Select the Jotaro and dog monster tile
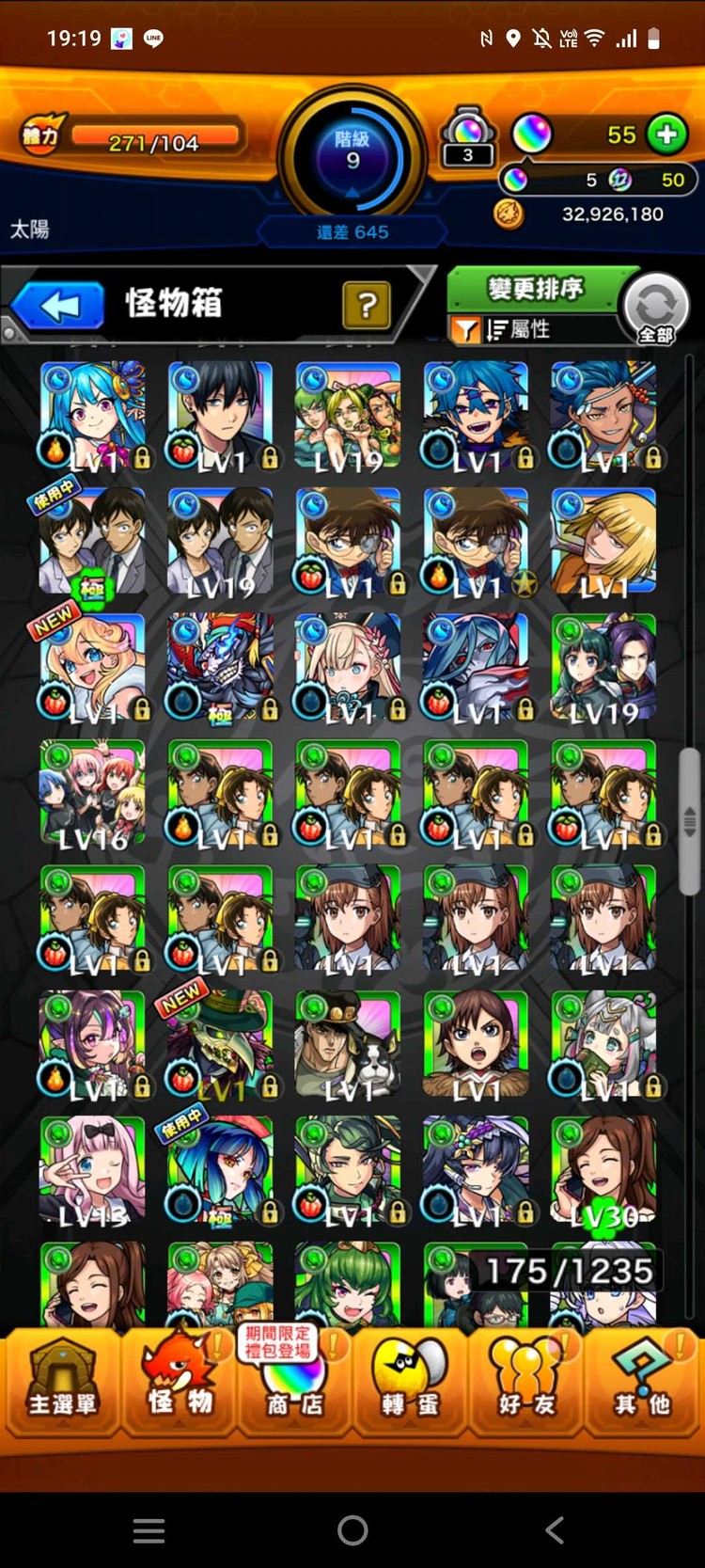This screenshot has height=1568, width=705. click(348, 1045)
